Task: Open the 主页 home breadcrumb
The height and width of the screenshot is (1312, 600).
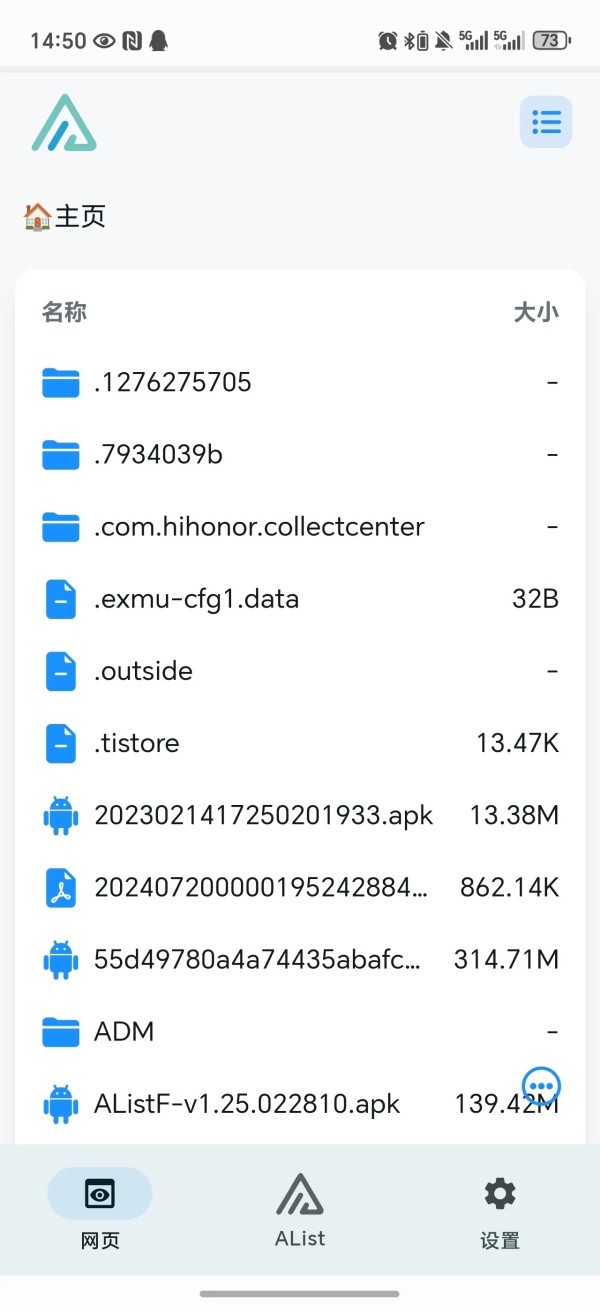Action: [65, 216]
